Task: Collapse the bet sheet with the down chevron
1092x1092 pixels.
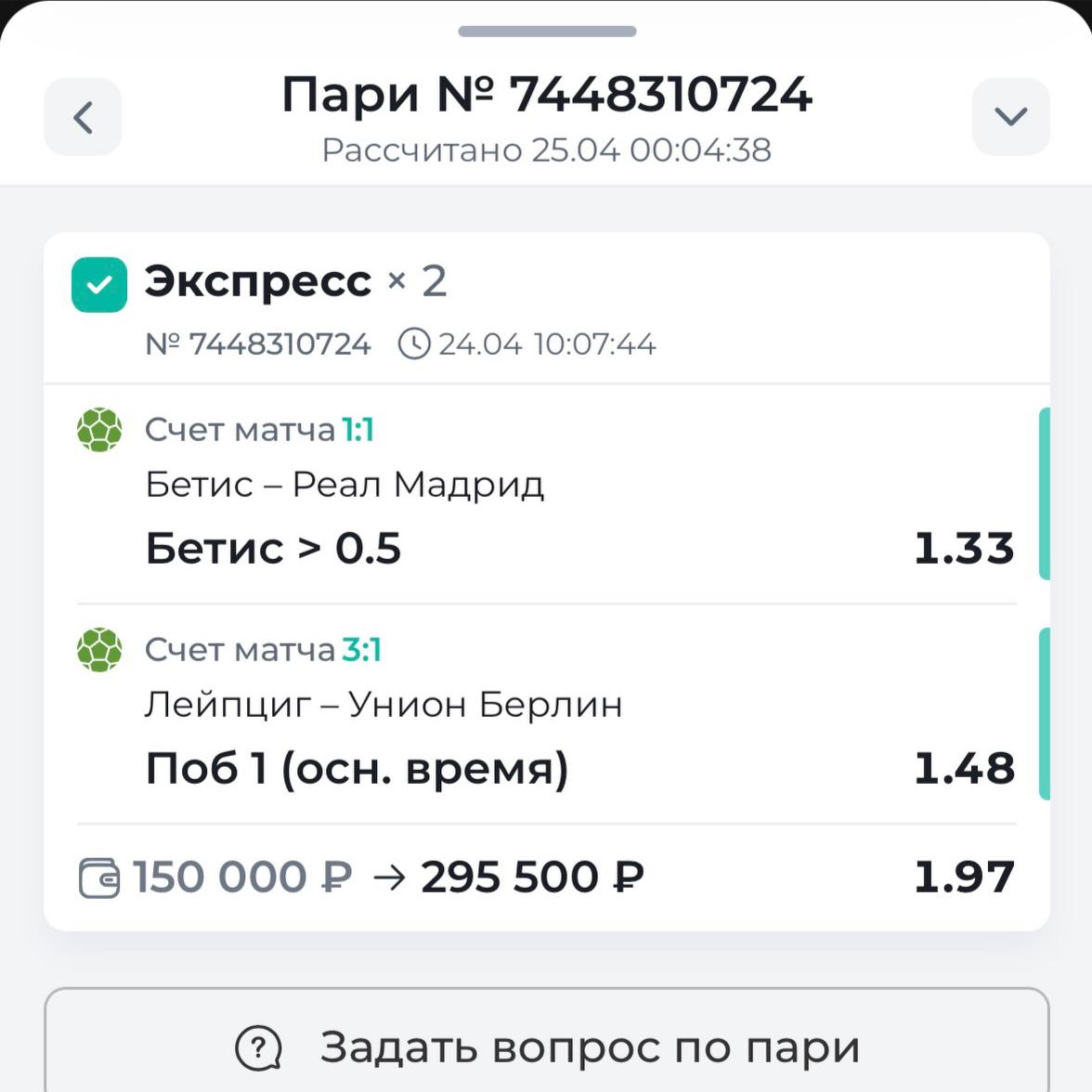Action: 1010,117
